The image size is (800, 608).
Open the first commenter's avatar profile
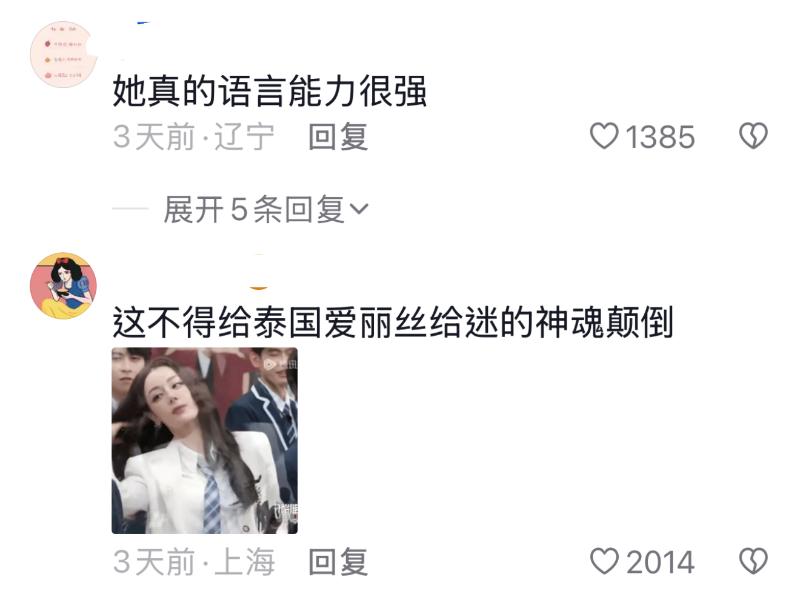pyautogui.click(x=63, y=55)
